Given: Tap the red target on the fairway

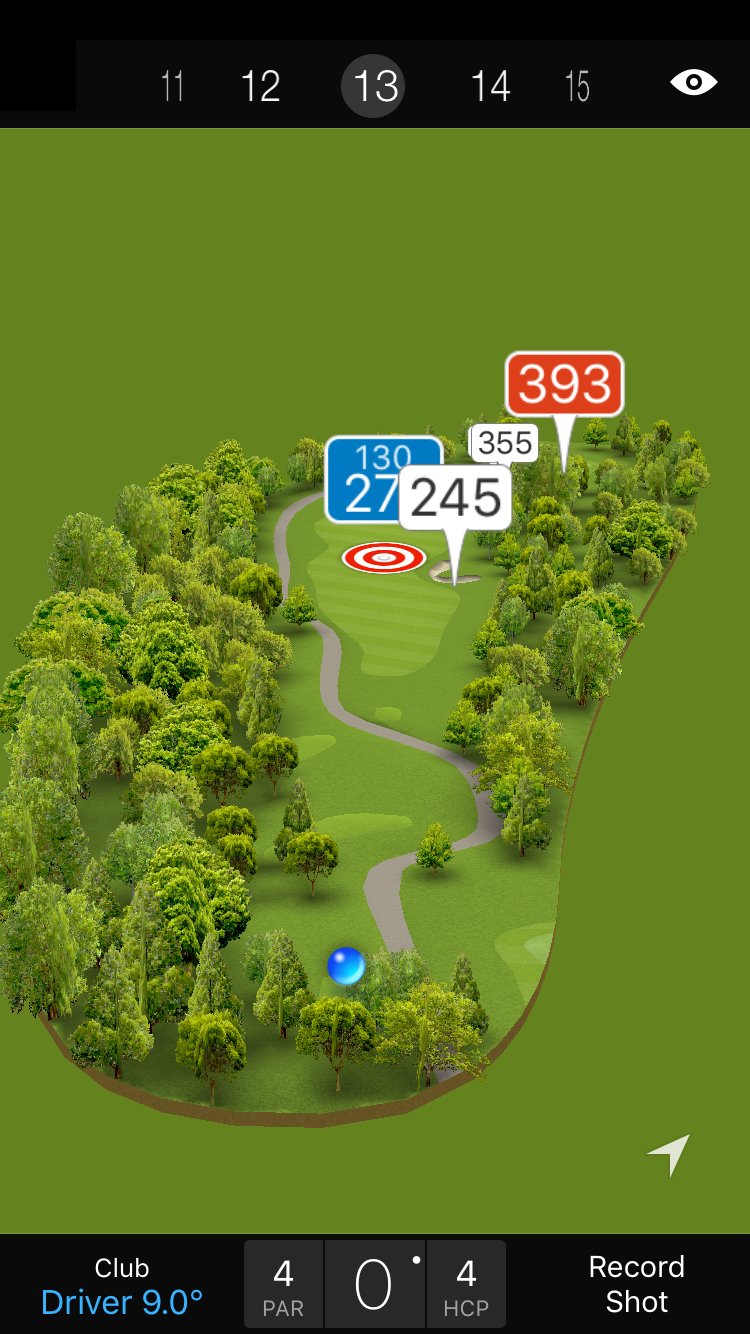Looking at the screenshot, I should point(383,557).
